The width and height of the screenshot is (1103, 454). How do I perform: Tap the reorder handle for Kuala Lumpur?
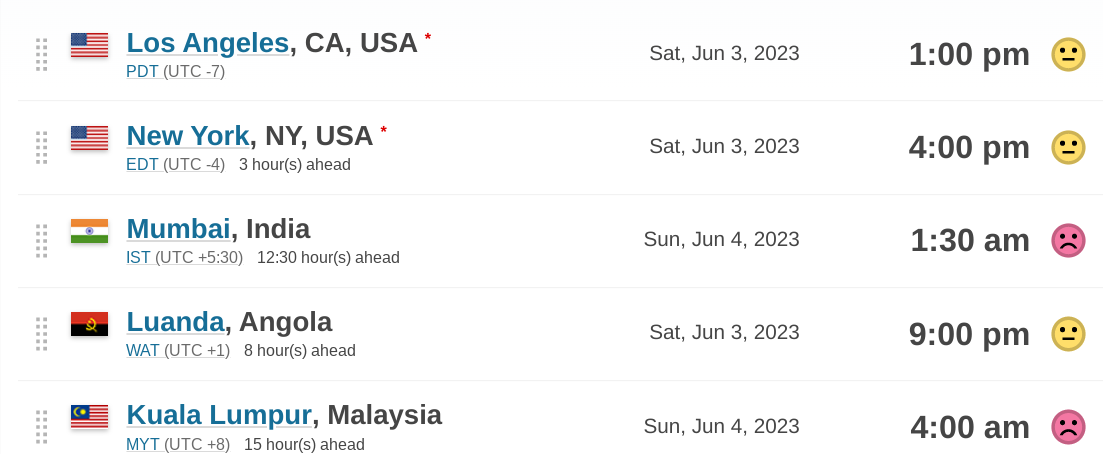41,426
